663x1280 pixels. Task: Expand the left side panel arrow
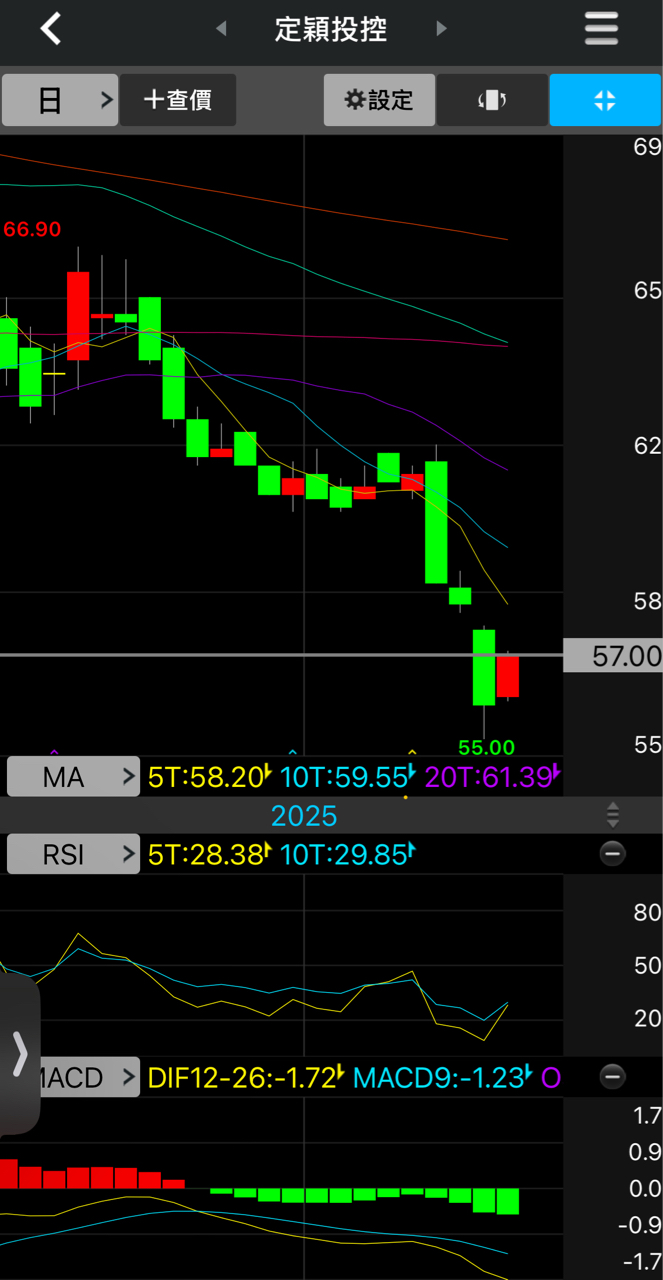pyautogui.click(x=20, y=1054)
